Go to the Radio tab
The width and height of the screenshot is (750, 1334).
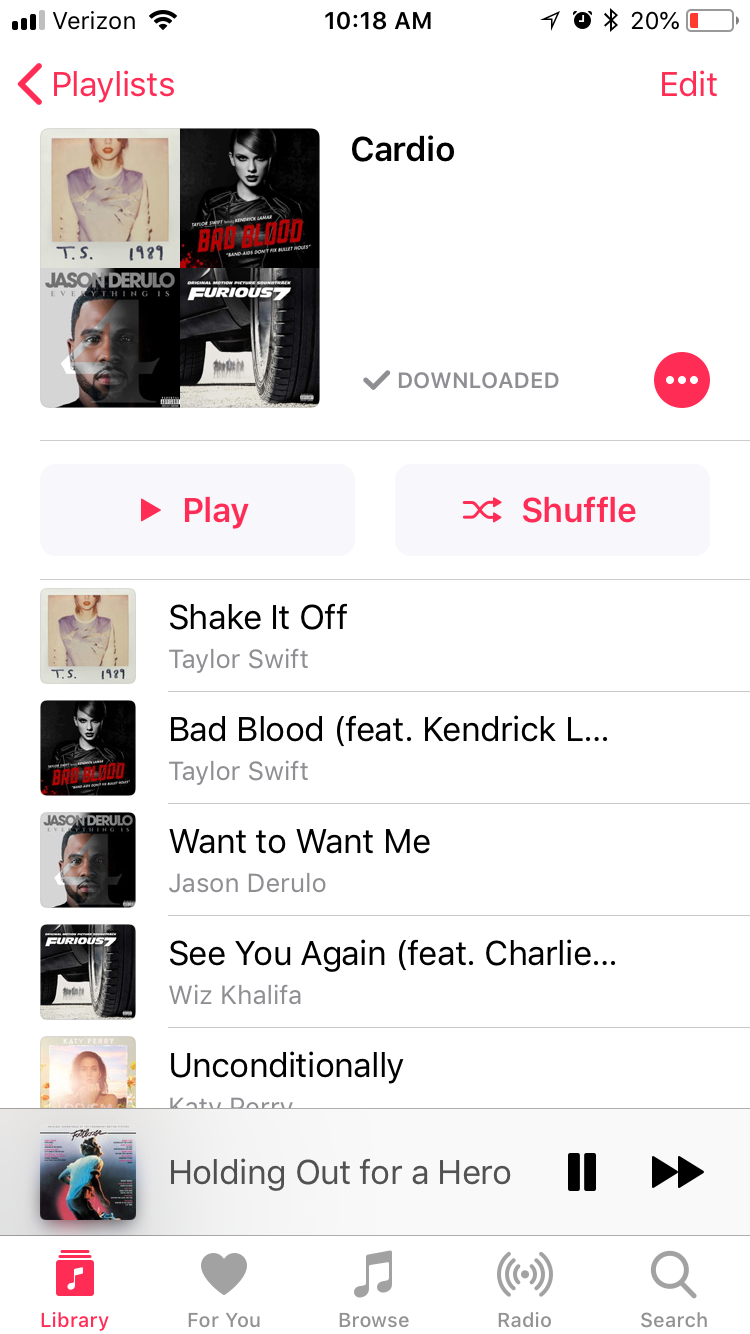tap(524, 1290)
